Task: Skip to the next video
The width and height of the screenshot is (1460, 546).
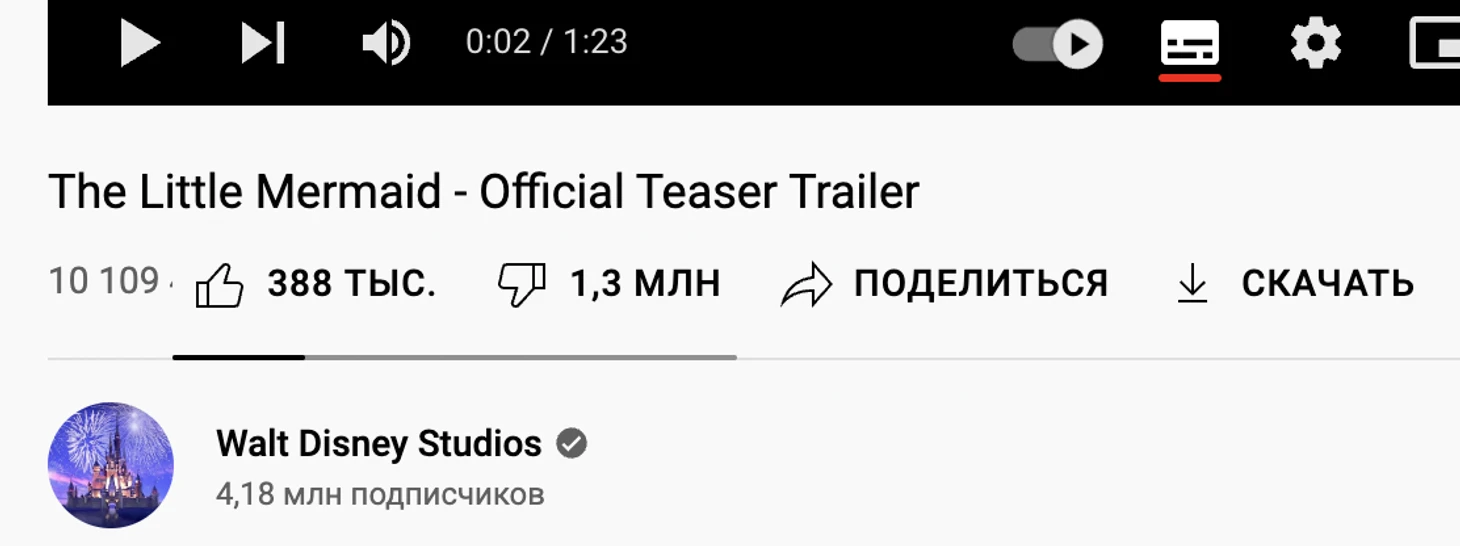Action: 263,44
